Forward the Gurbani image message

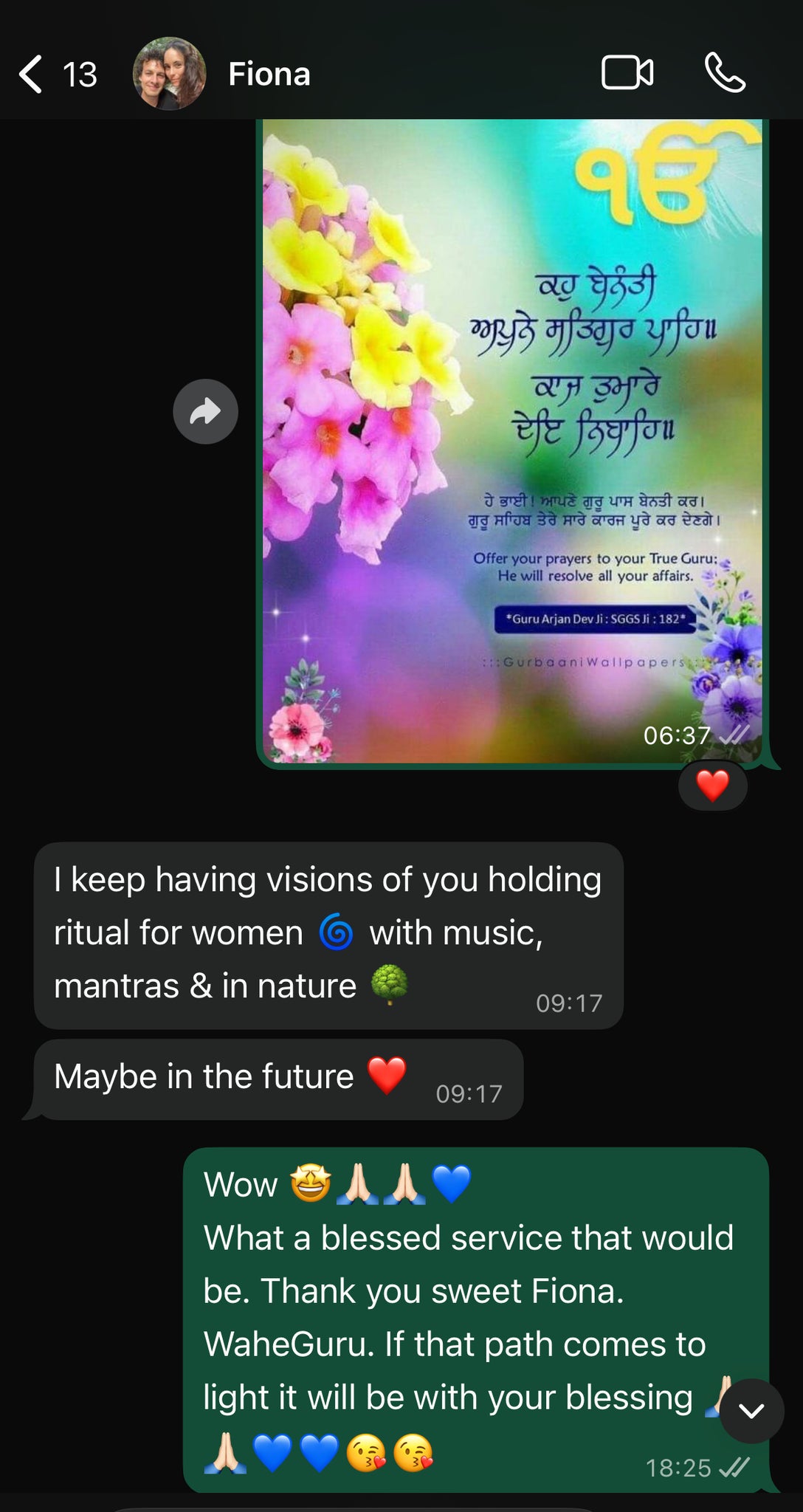(205, 411)
